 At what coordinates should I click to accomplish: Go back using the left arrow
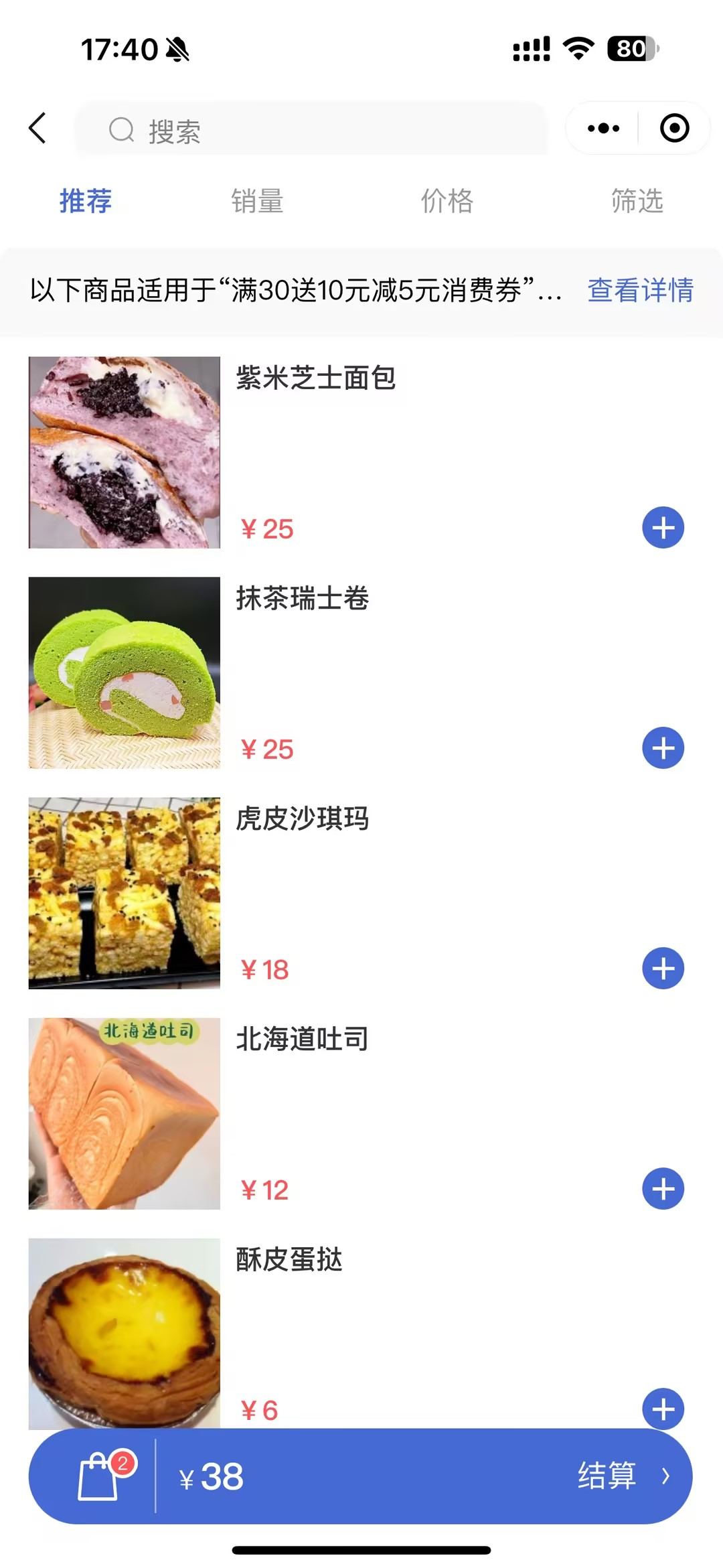click(x=38, y=128)
